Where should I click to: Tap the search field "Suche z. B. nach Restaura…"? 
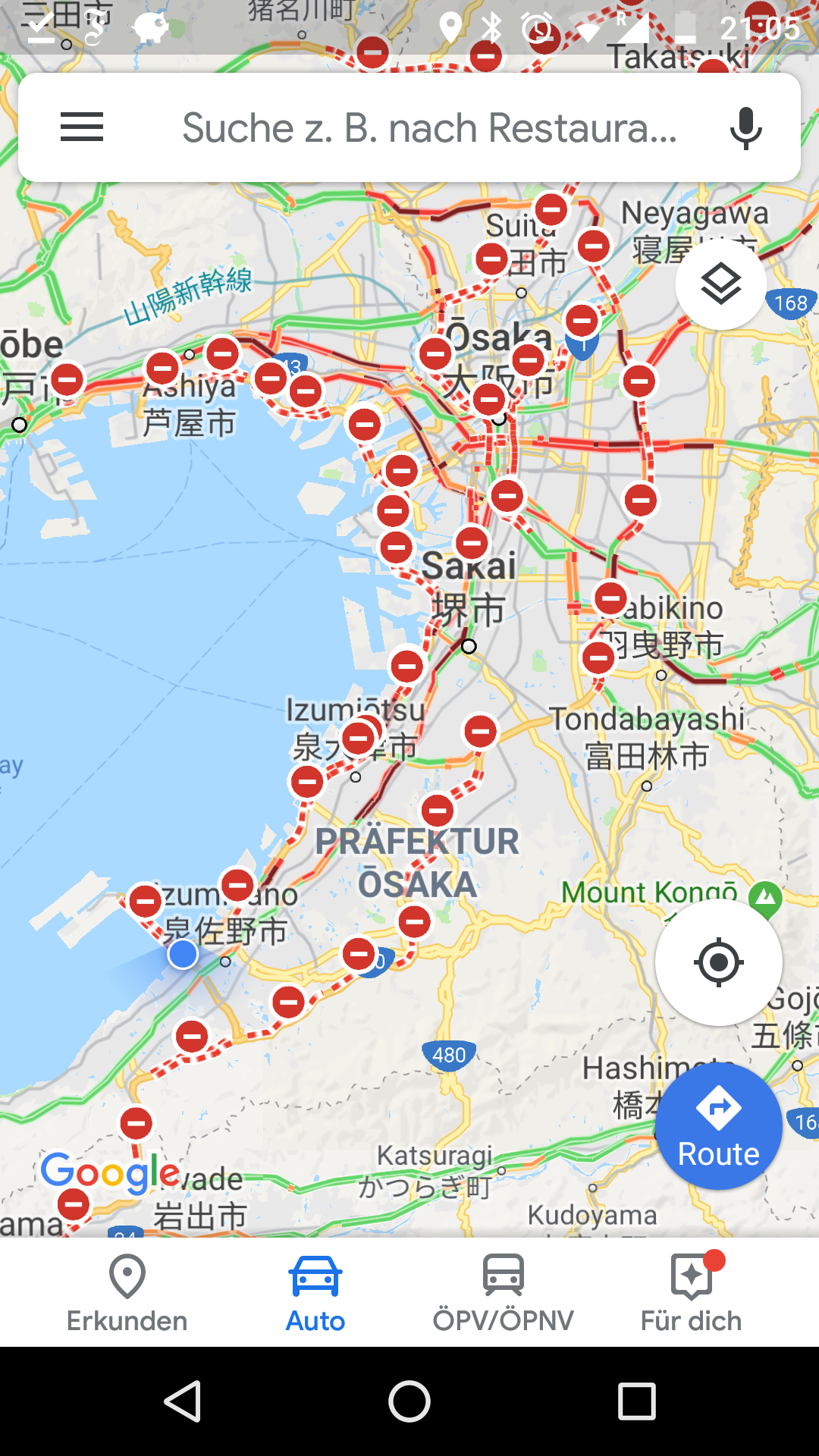pos(429,127)
